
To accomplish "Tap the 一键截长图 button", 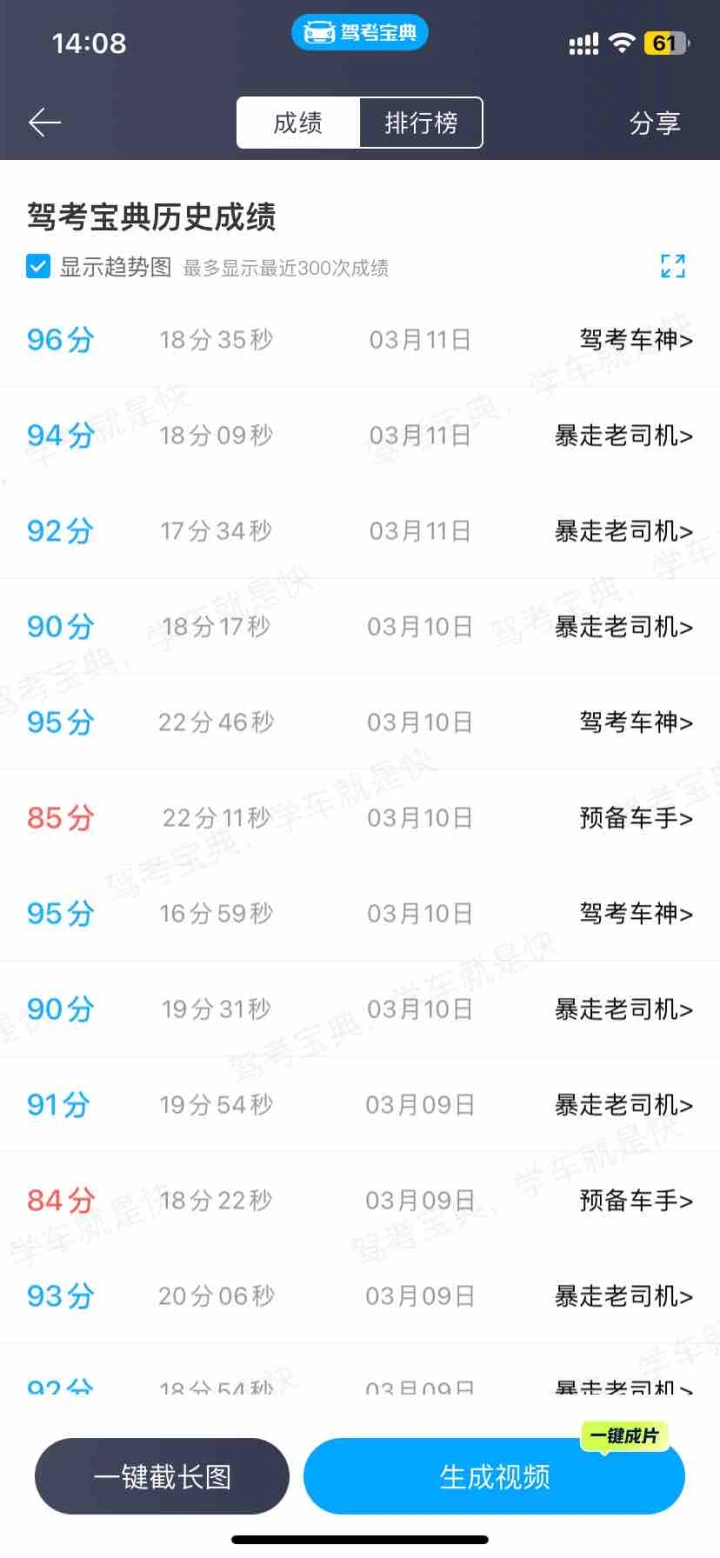I will click(x=162, y=1476).
